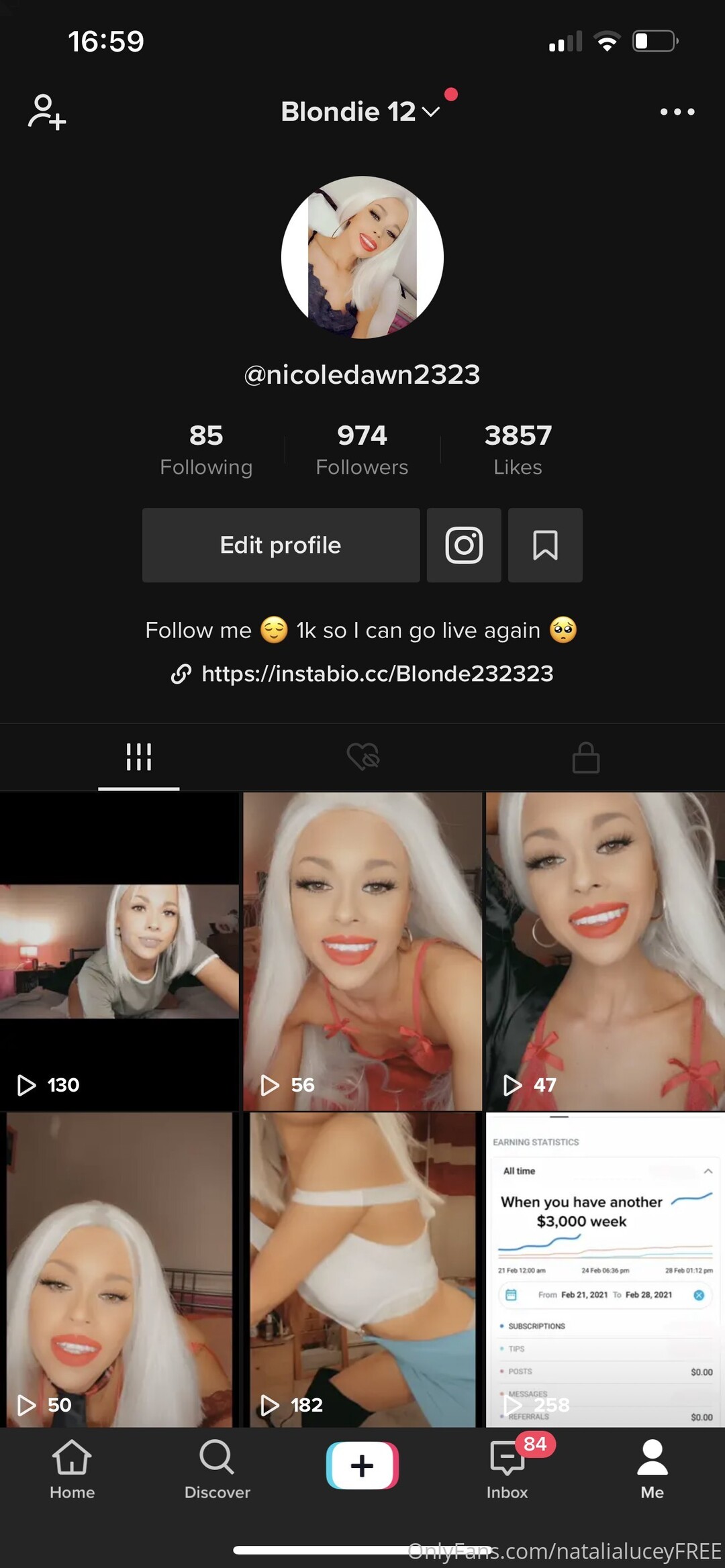Play the video with 47 views
725x1568 pixels.
[606, 951]
